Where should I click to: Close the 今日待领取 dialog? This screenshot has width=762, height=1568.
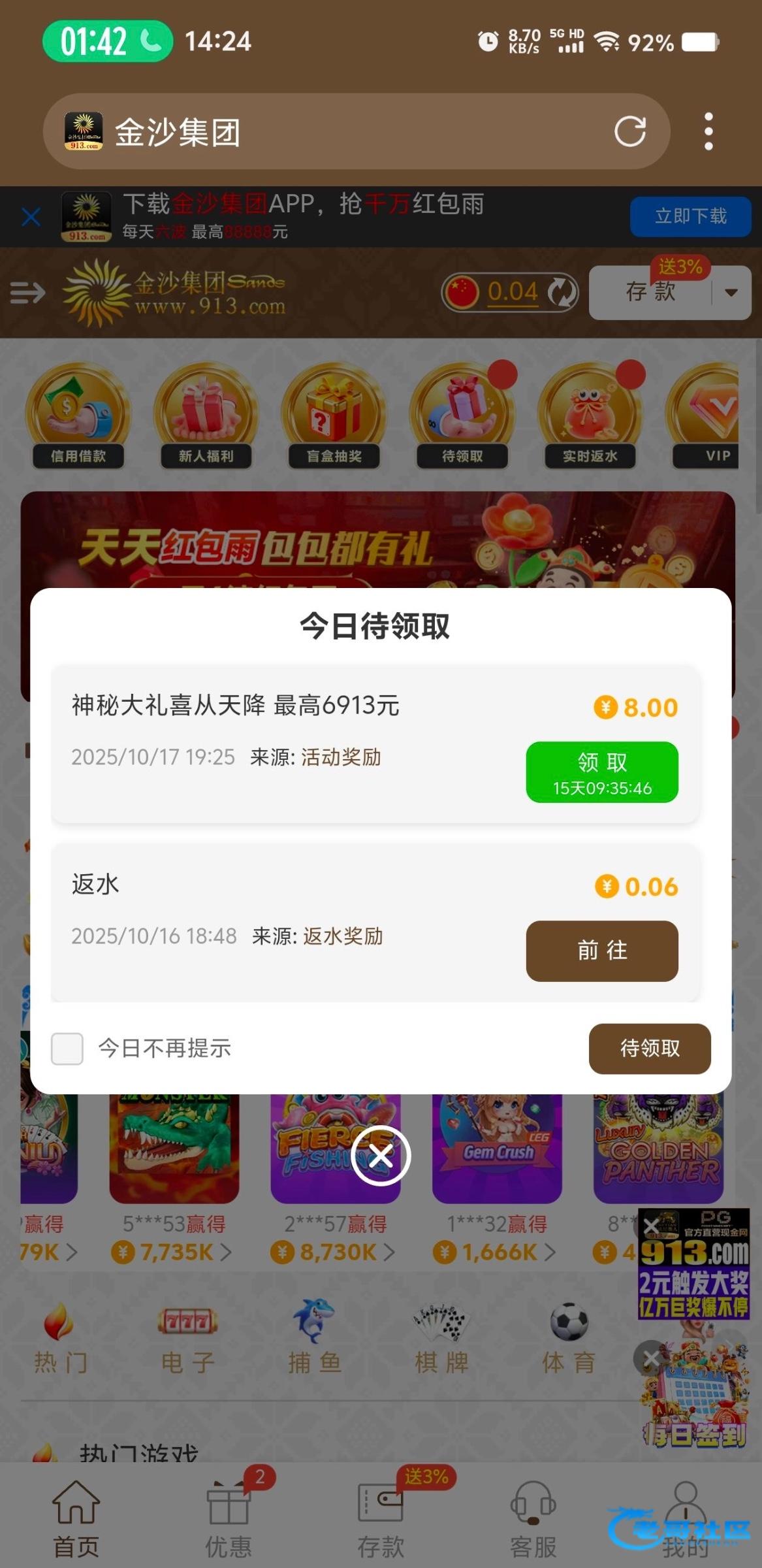point(381,1156)
